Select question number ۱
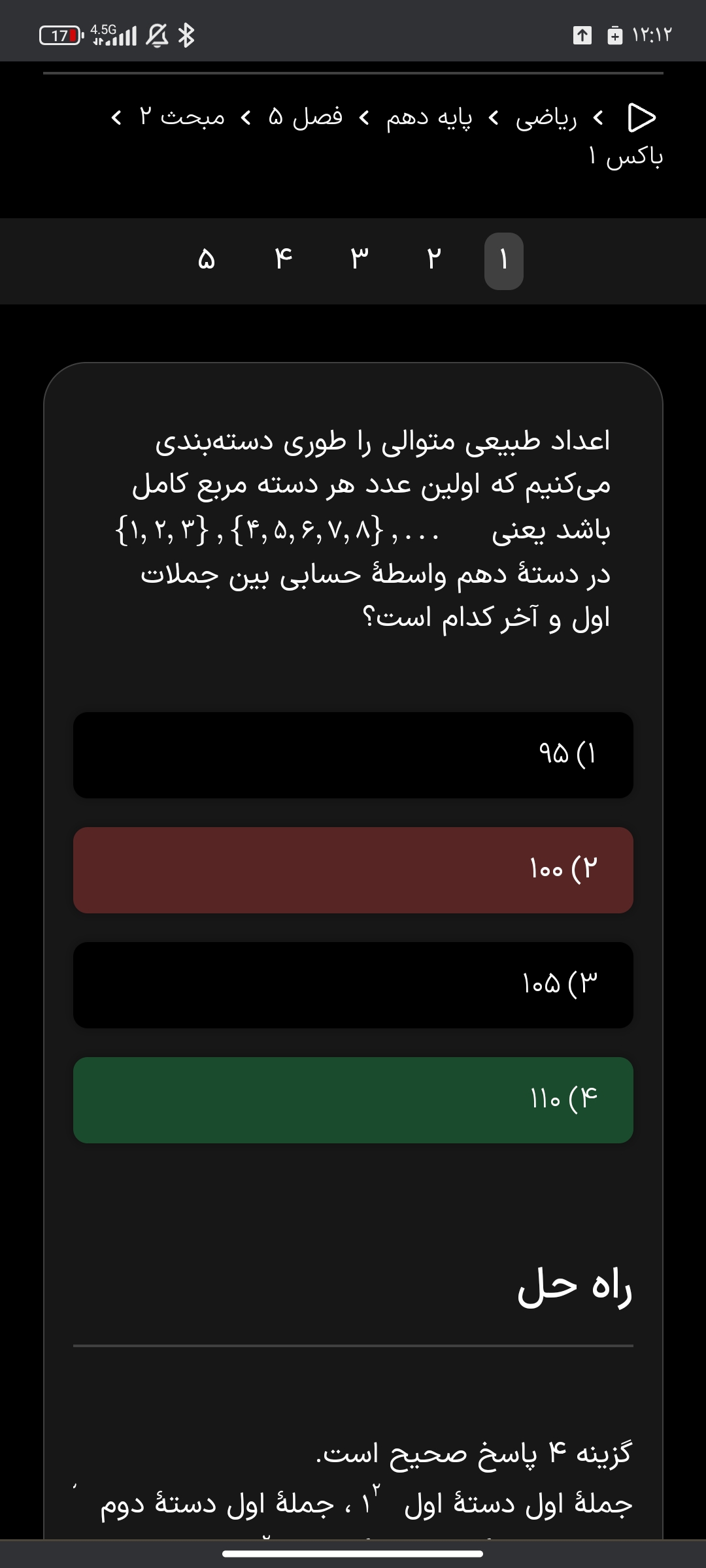 click(x=503, y=261)
